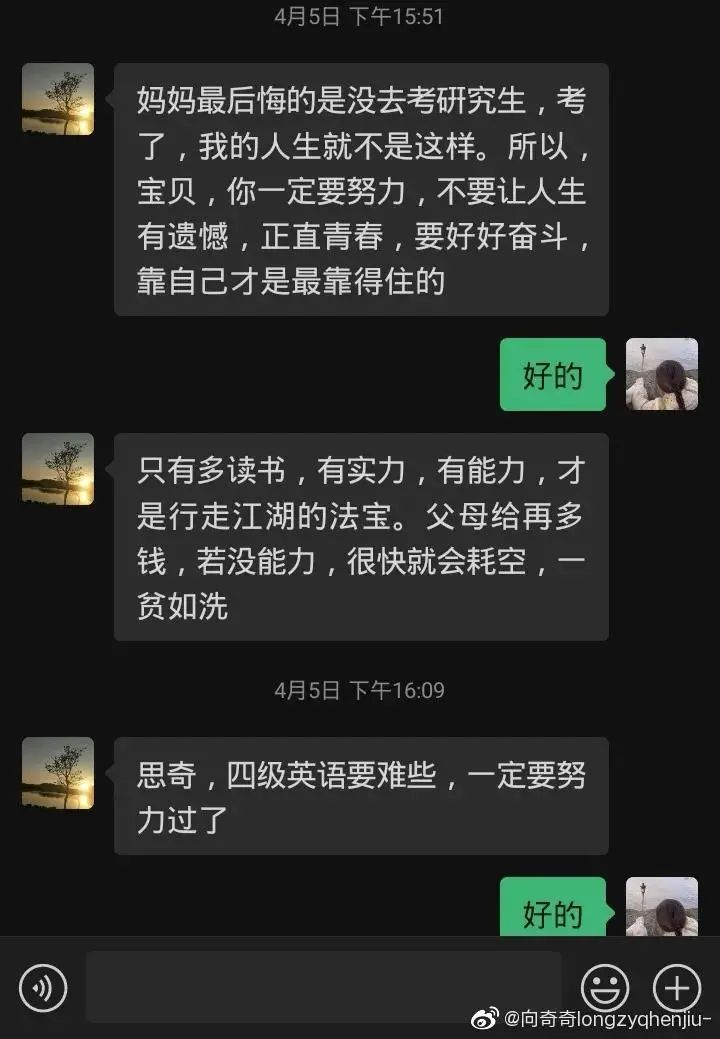Tap the message text input field
This screenshot has height=1039, width=720.
(x=323, y=987)
